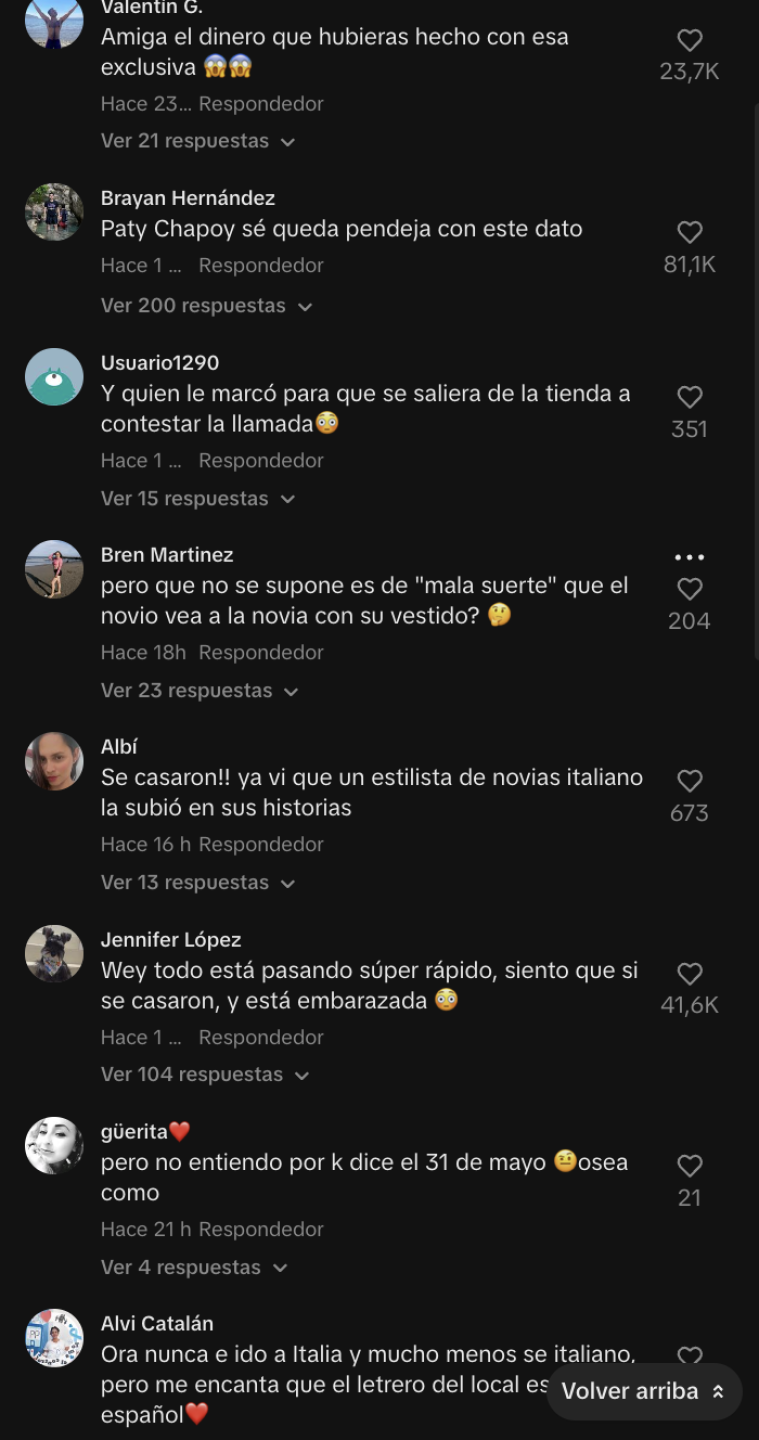Tap the heart icon on Bren Martinez's comment

click(x=689, y=589)
